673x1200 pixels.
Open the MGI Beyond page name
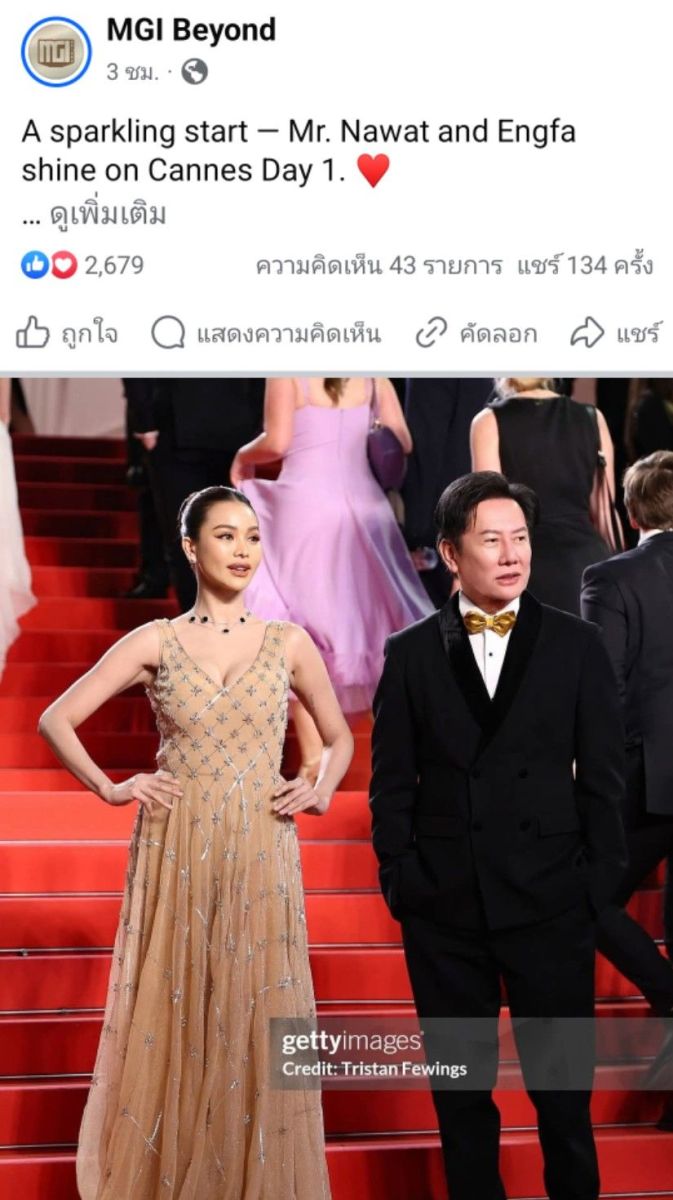(x=190, y=31)
